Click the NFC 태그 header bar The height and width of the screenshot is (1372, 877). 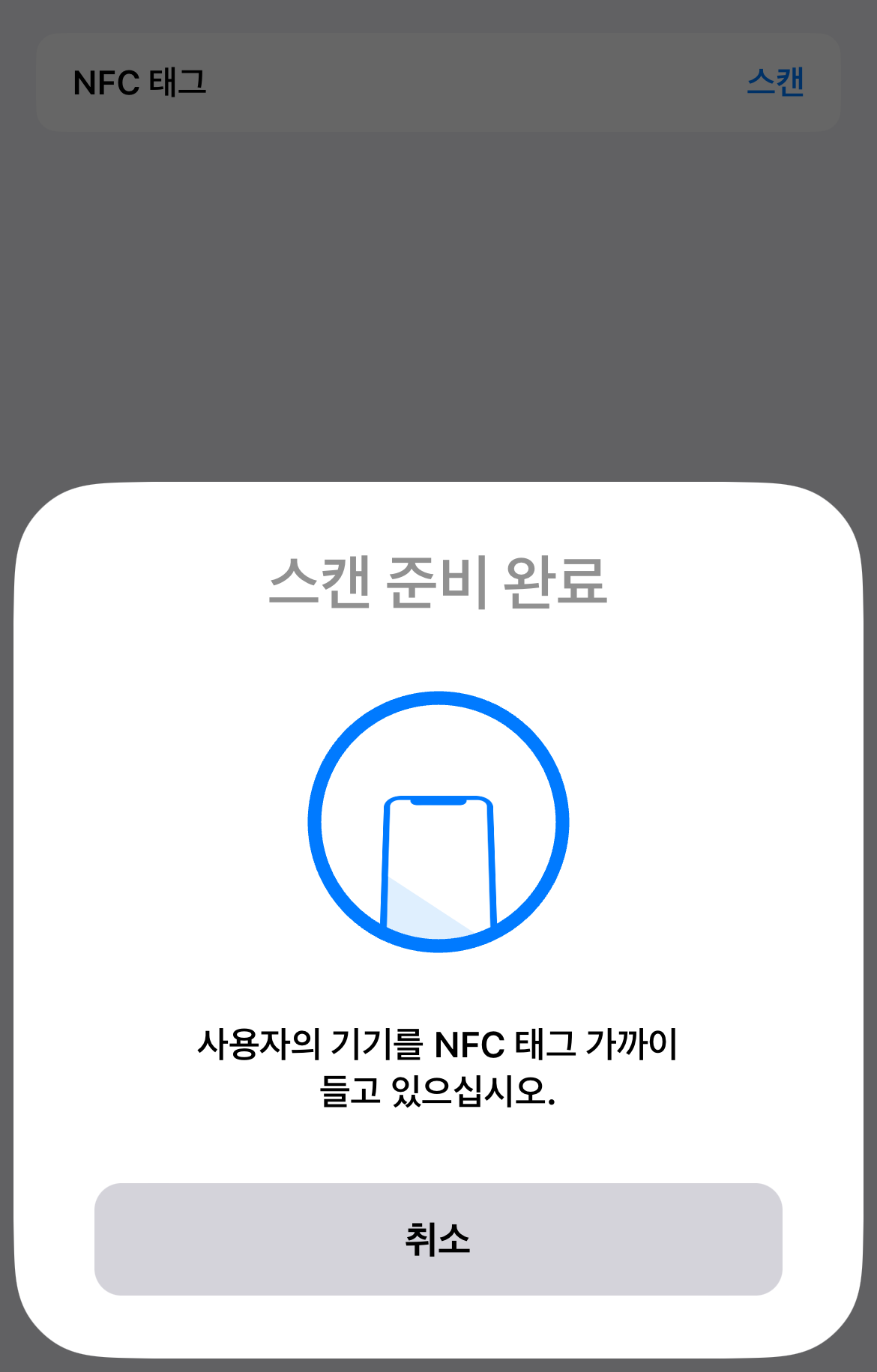[438, 84]
